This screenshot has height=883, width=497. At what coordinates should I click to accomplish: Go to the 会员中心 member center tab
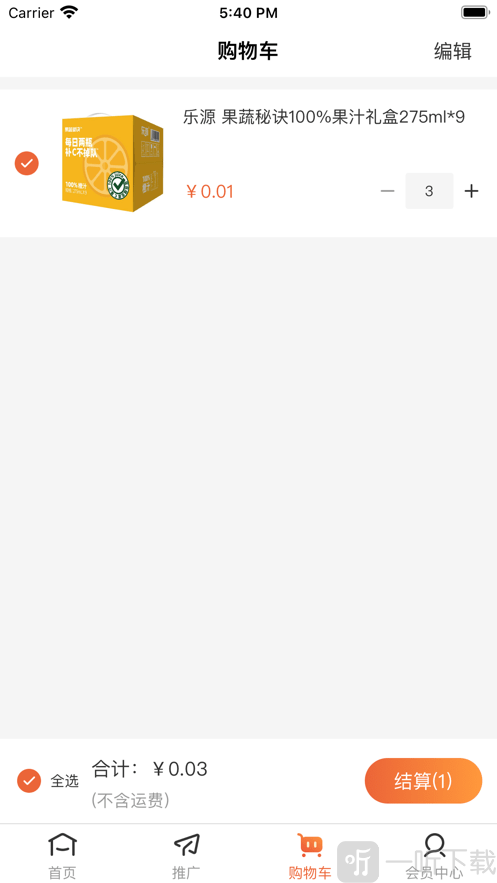pos(435,856)
